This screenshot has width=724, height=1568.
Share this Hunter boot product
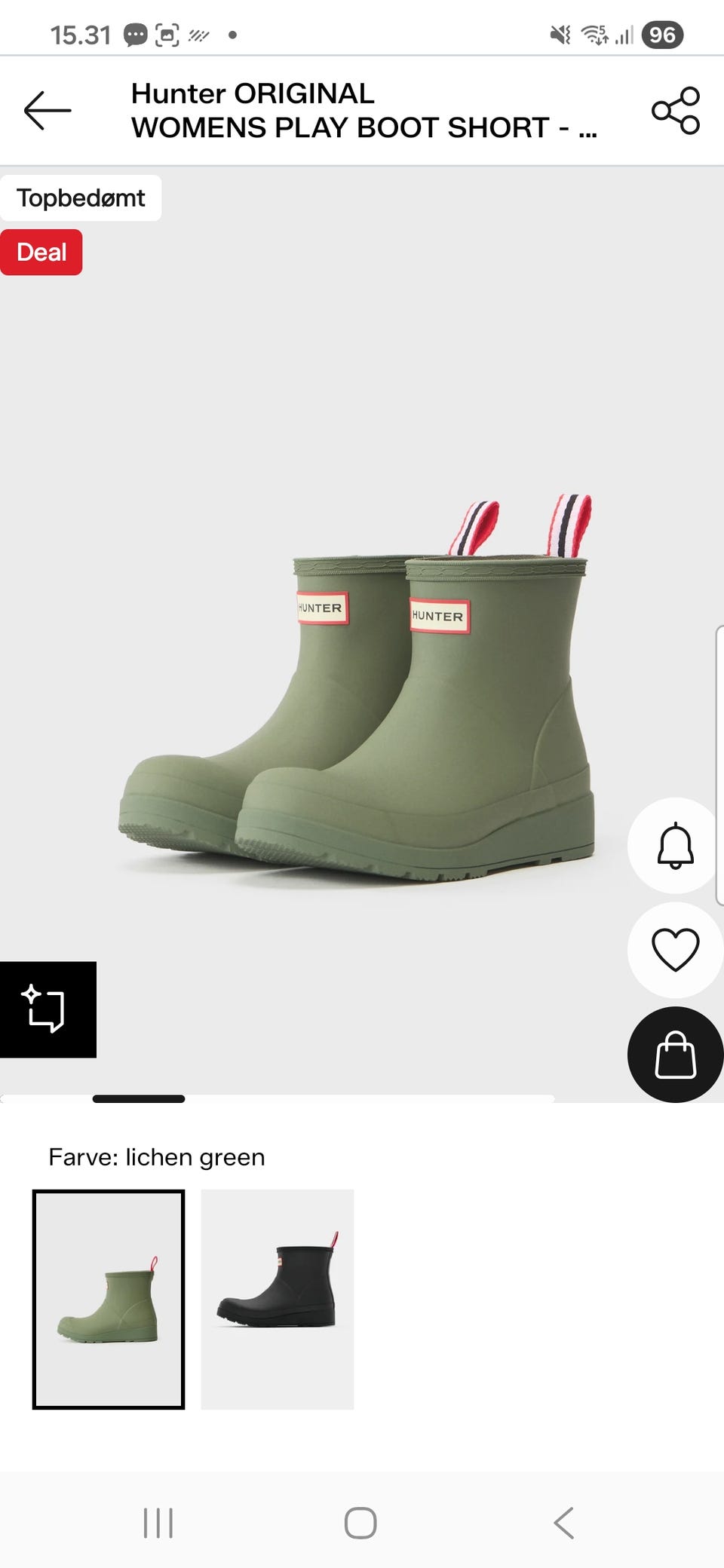pyautogui.click(x=676, y=111)
